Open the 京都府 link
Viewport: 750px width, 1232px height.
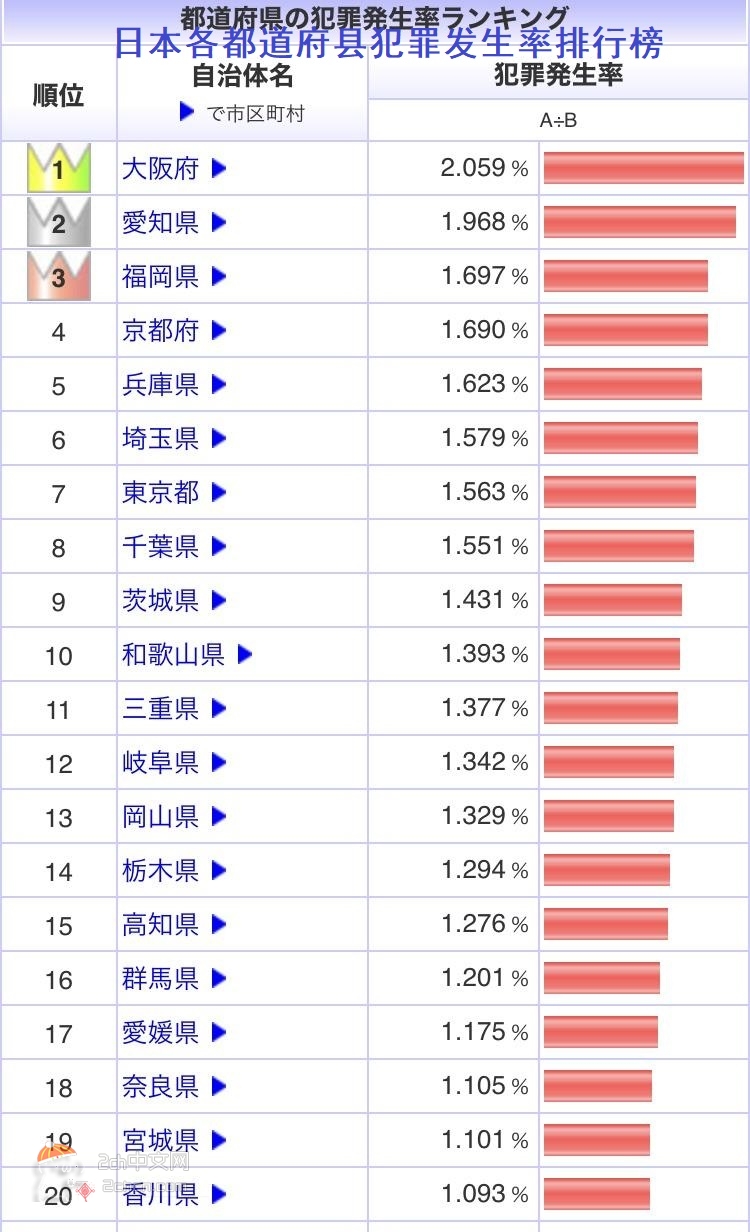coord(160,331)
